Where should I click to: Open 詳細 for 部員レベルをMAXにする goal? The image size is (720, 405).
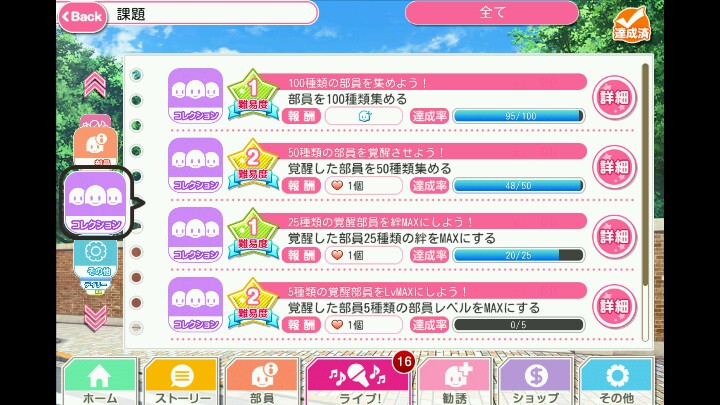click(614, 306)
